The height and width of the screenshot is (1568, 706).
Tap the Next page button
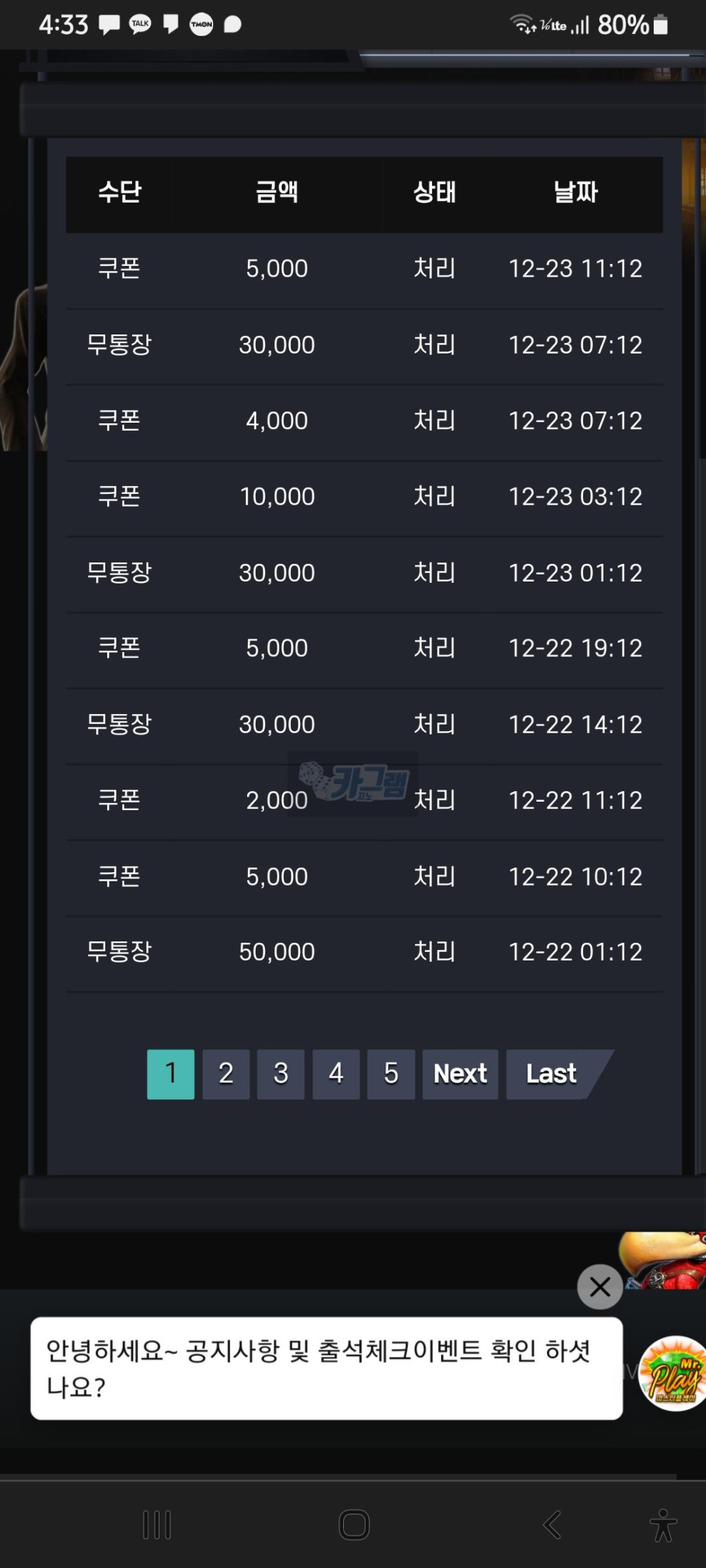click(460, 1074)
